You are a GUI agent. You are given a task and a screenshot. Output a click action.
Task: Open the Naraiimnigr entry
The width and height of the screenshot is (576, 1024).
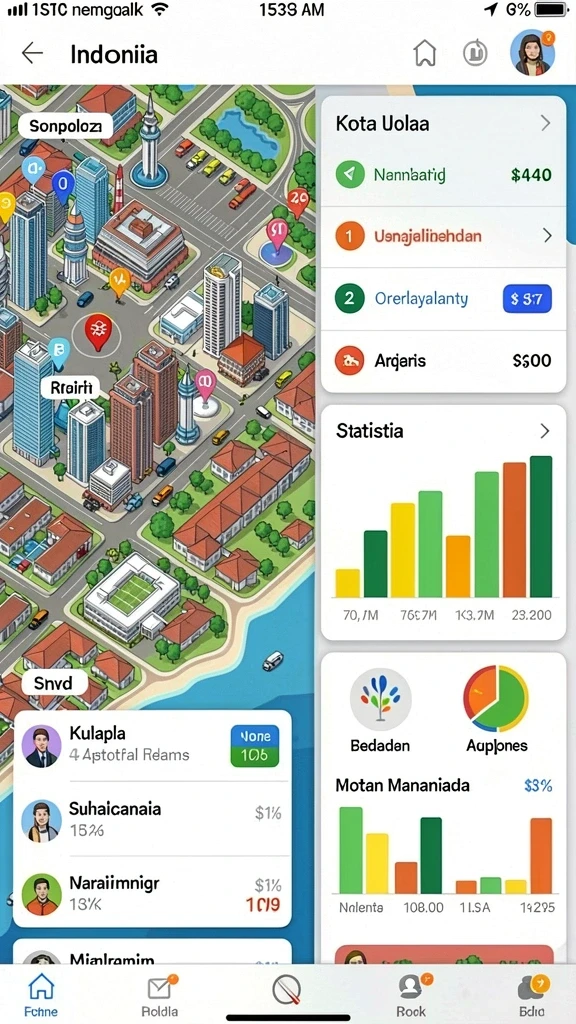click(152, 892)
